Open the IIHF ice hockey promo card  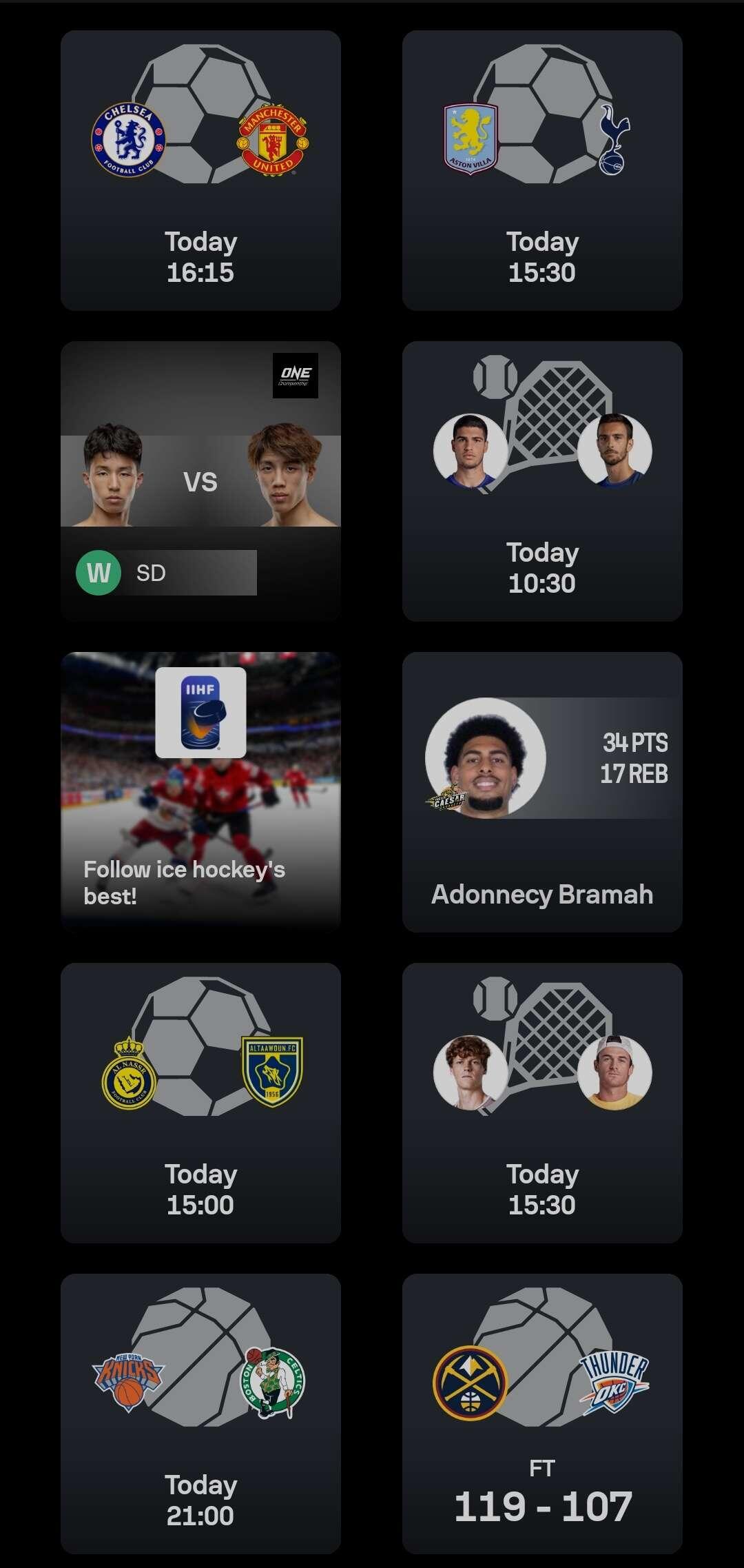(200, 792)
